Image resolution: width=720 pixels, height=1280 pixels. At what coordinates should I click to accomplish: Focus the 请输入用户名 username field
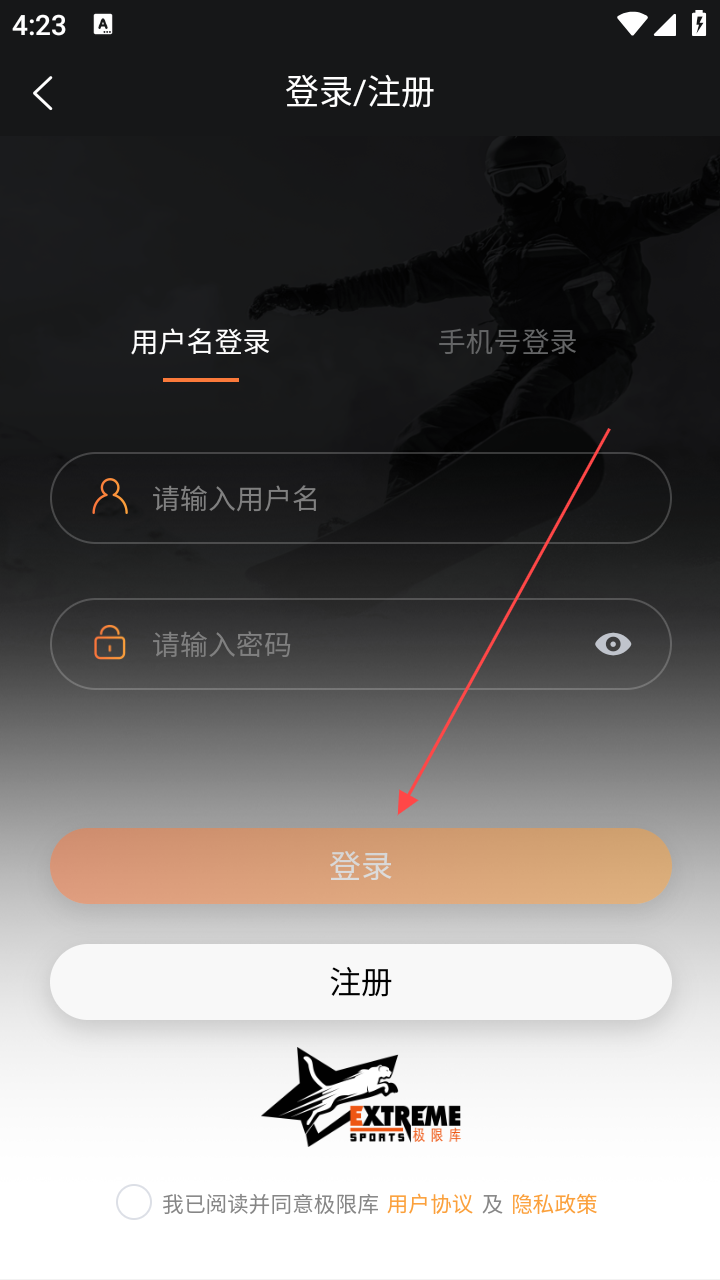pyautogui.click(x=380, y=498)
